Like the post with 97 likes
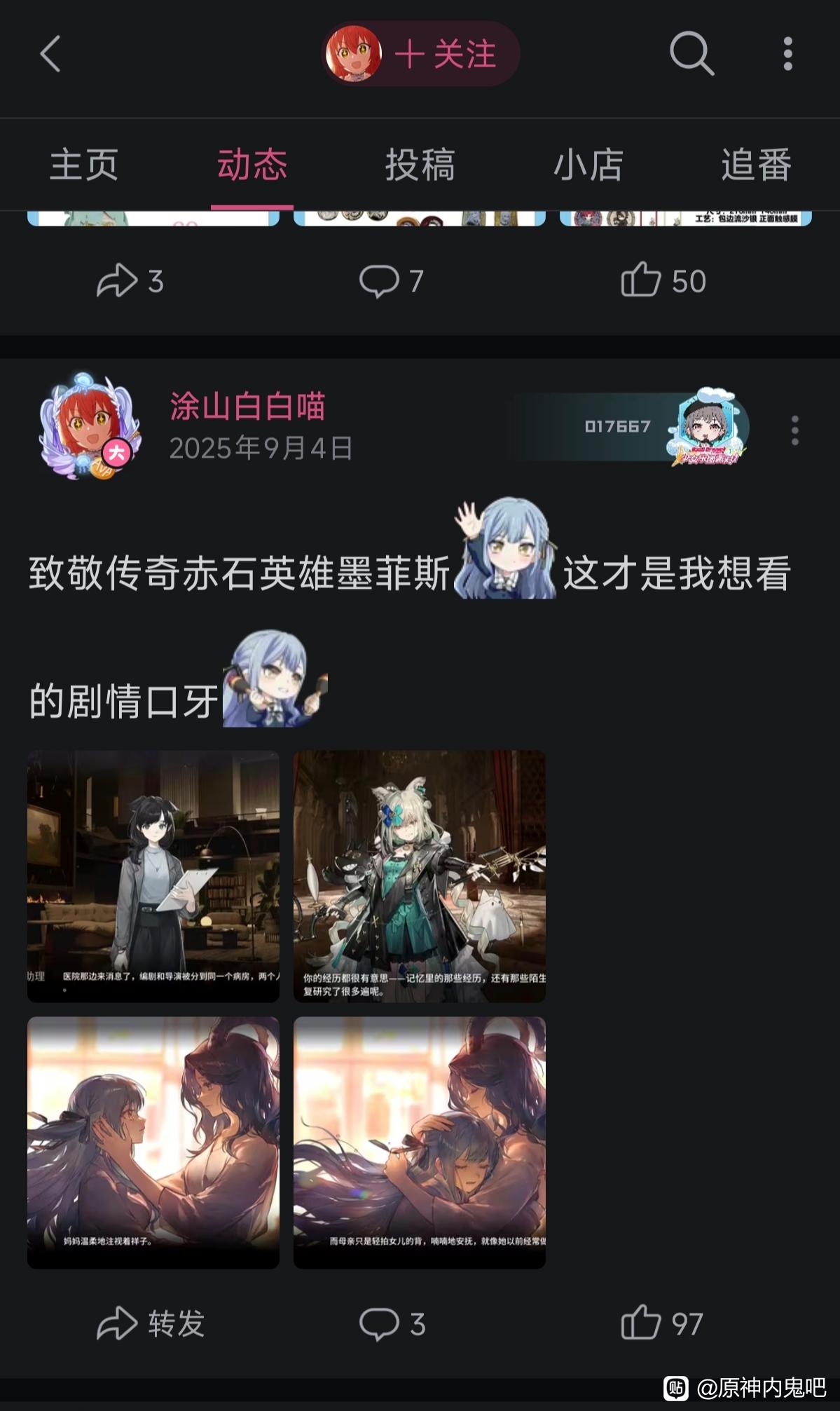 click(661, 1324)
